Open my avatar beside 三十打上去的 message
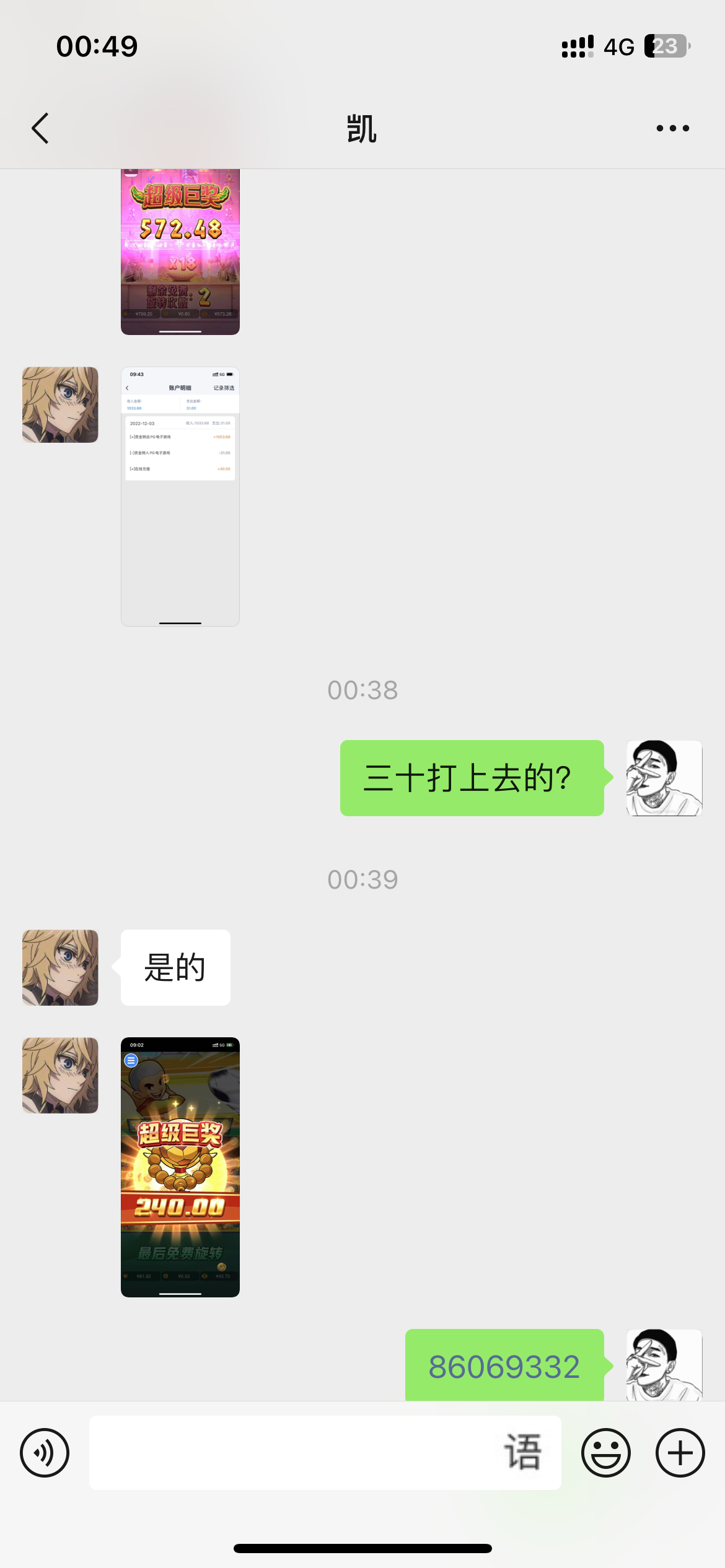Viewport: 725px width, 1568px height. [664, 778]
